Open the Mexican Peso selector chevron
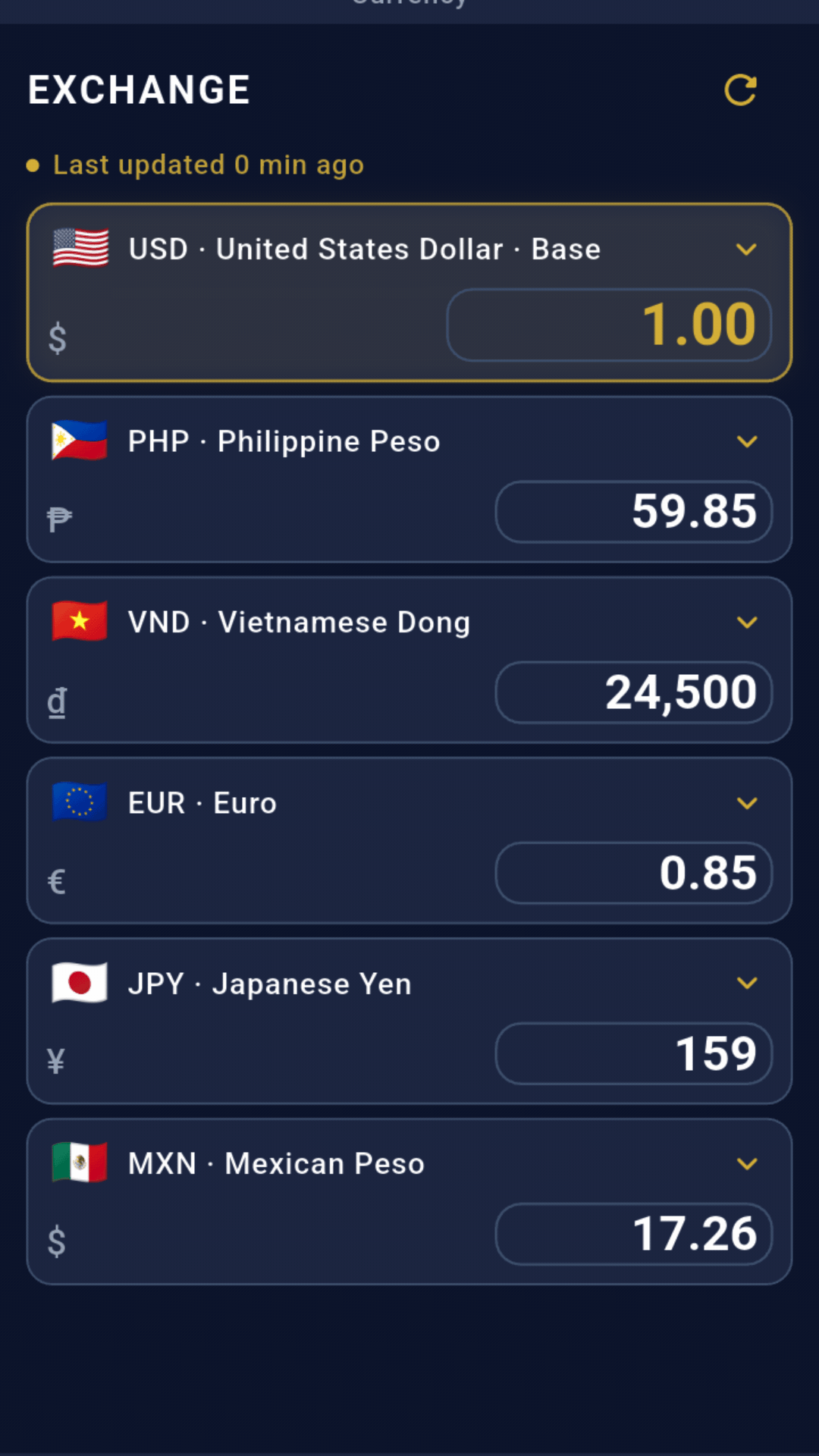This screenshot has width=819, height=1456. click(746, 1163)
